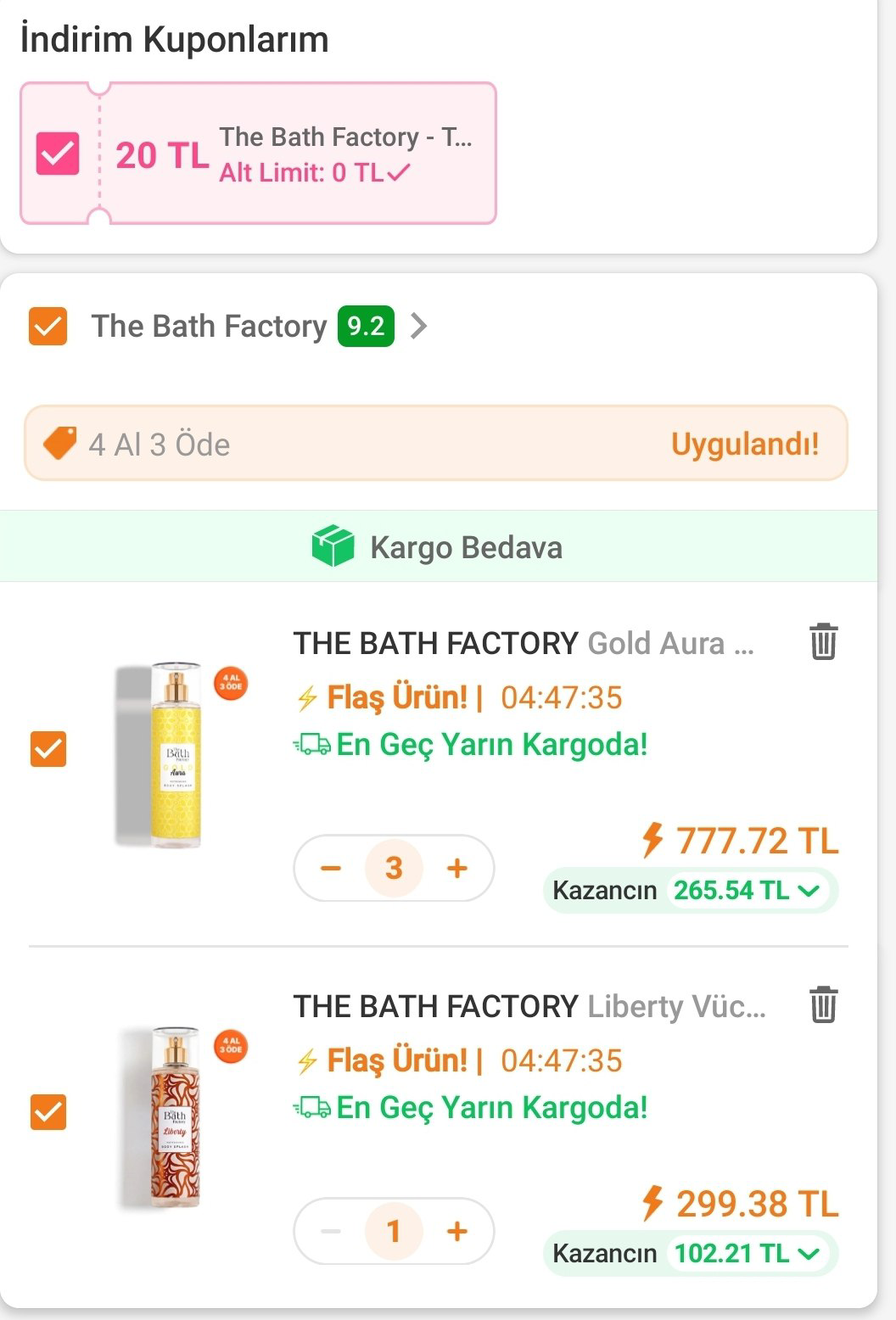Uncheck the Liberty product
This screenshot has height=1320, width=896.
tap(48, 1112)
